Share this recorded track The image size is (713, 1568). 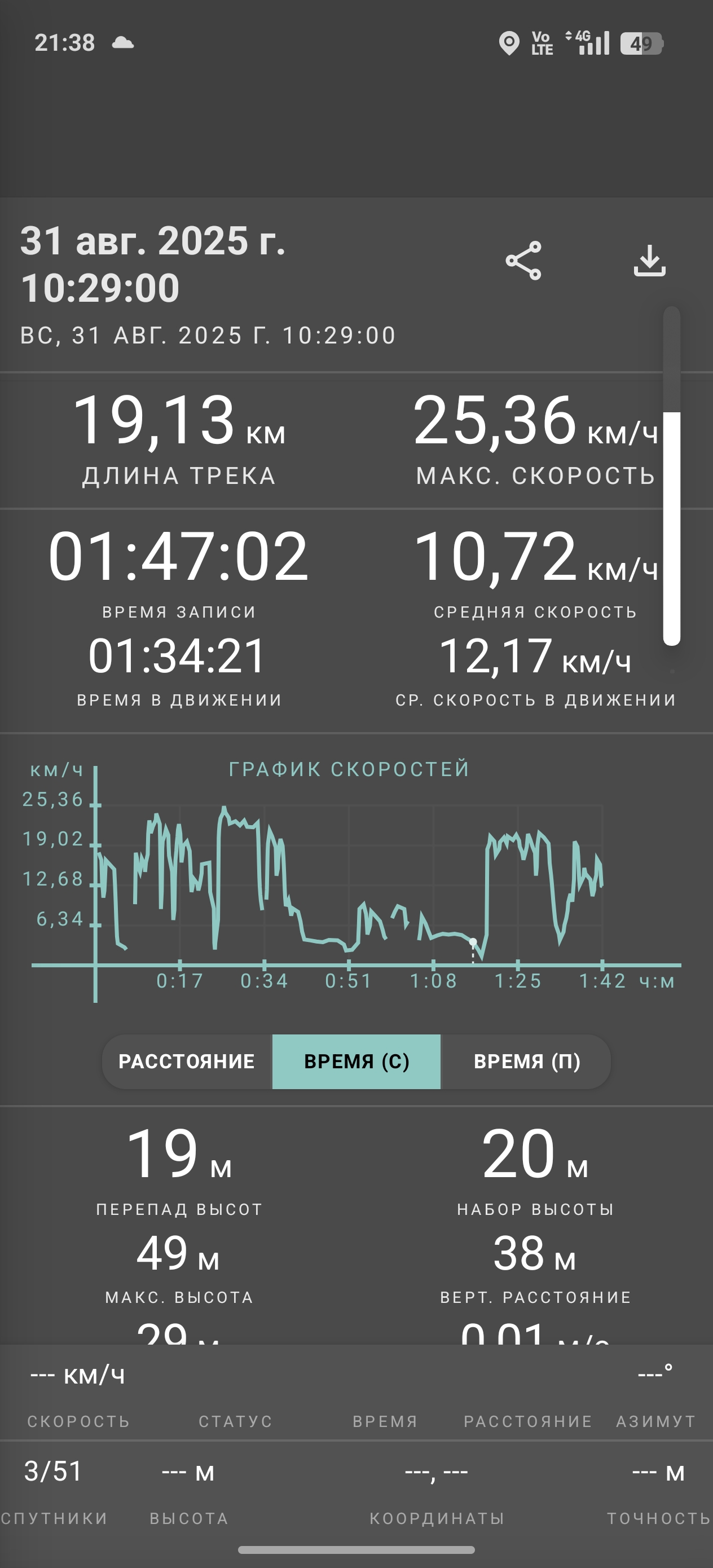coord(523,261)
